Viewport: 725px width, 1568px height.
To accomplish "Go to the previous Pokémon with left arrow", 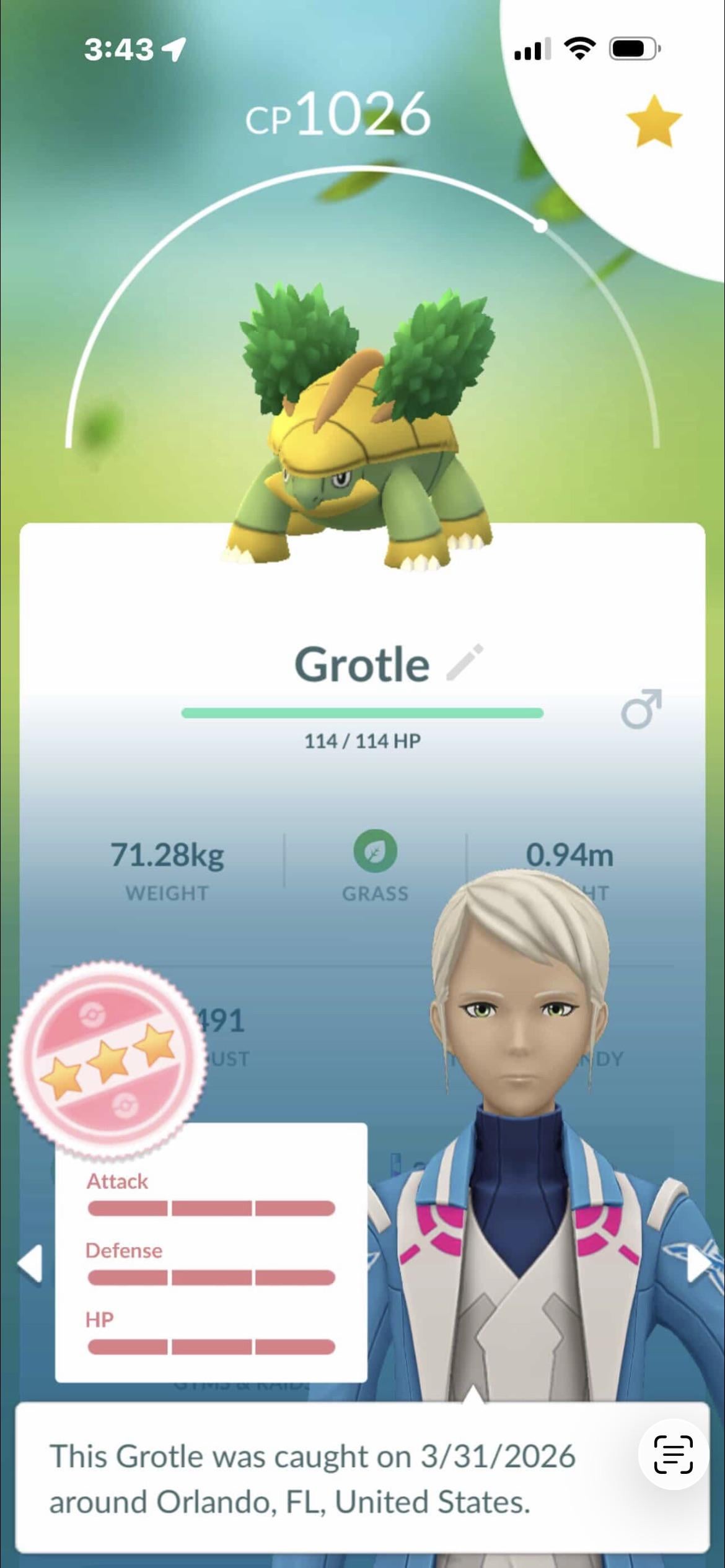I will pos(30,1263).
